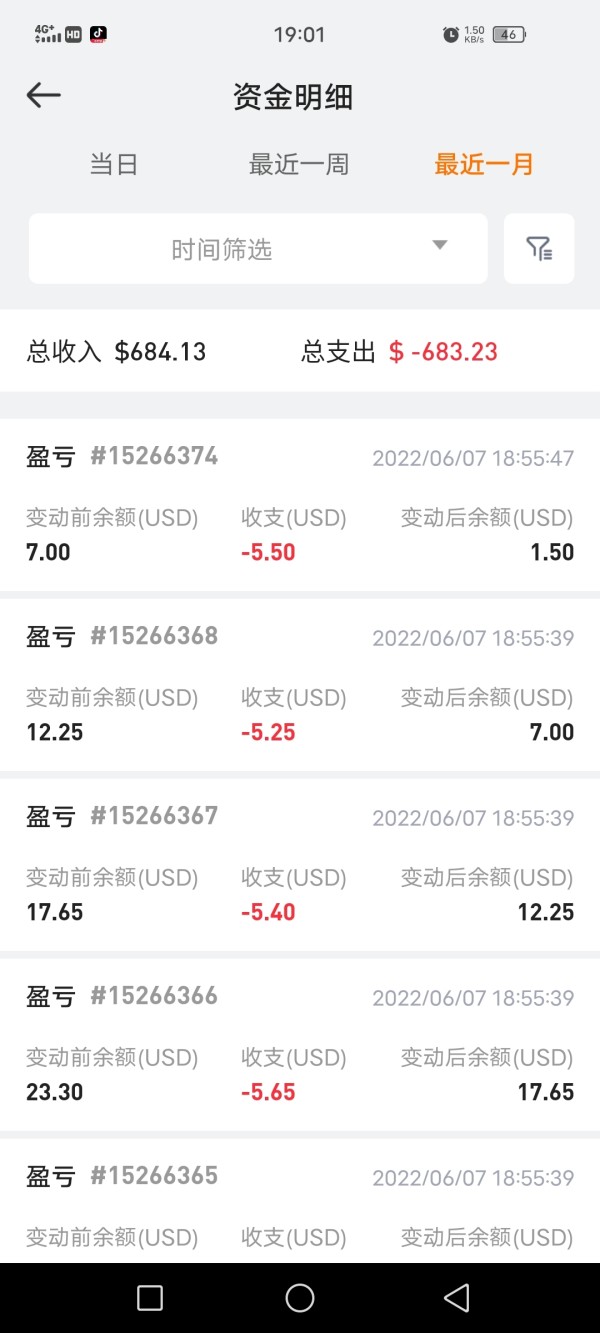
Task: Open the filter icon beside 时间筛选
Action: [539, 248]
